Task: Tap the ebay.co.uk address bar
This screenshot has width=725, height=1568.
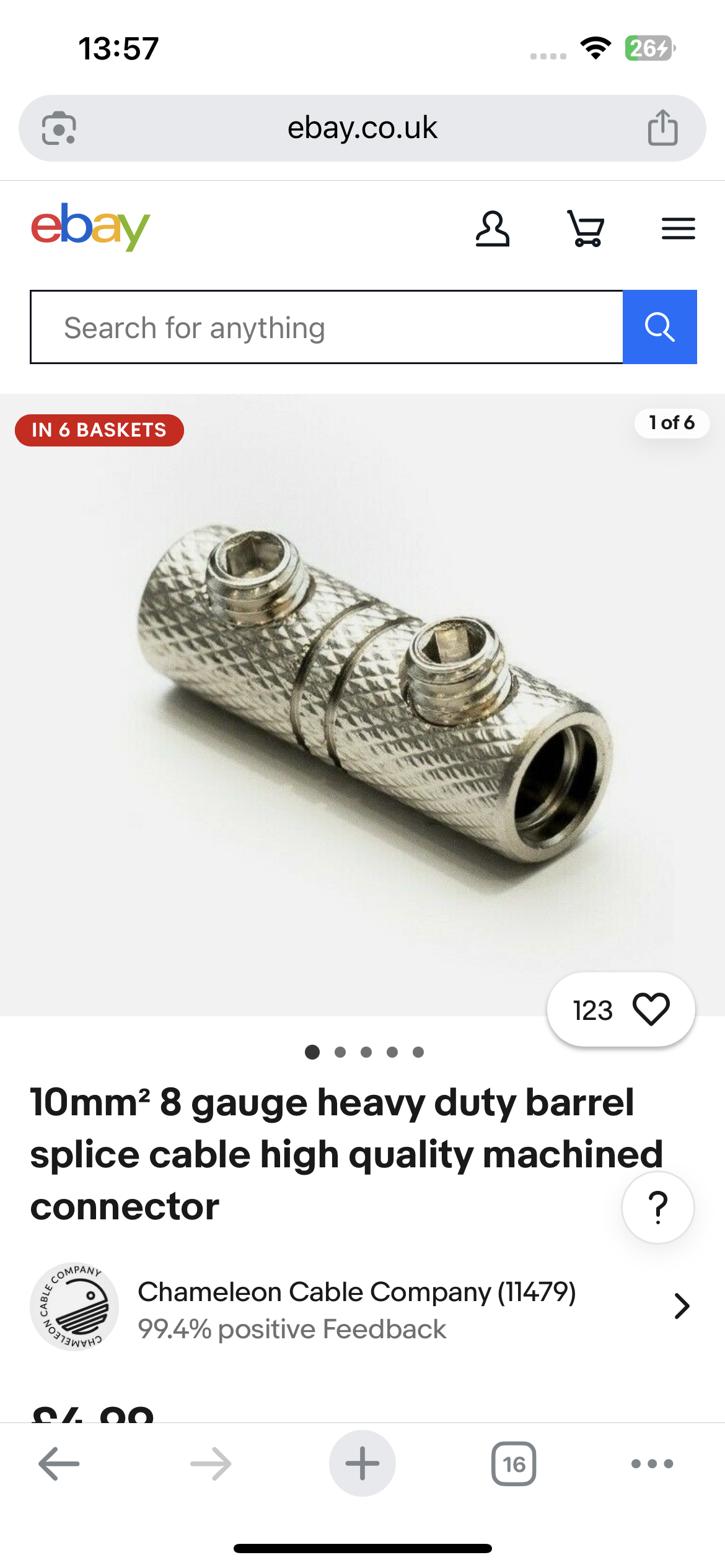Action: (x=362, y=128)
